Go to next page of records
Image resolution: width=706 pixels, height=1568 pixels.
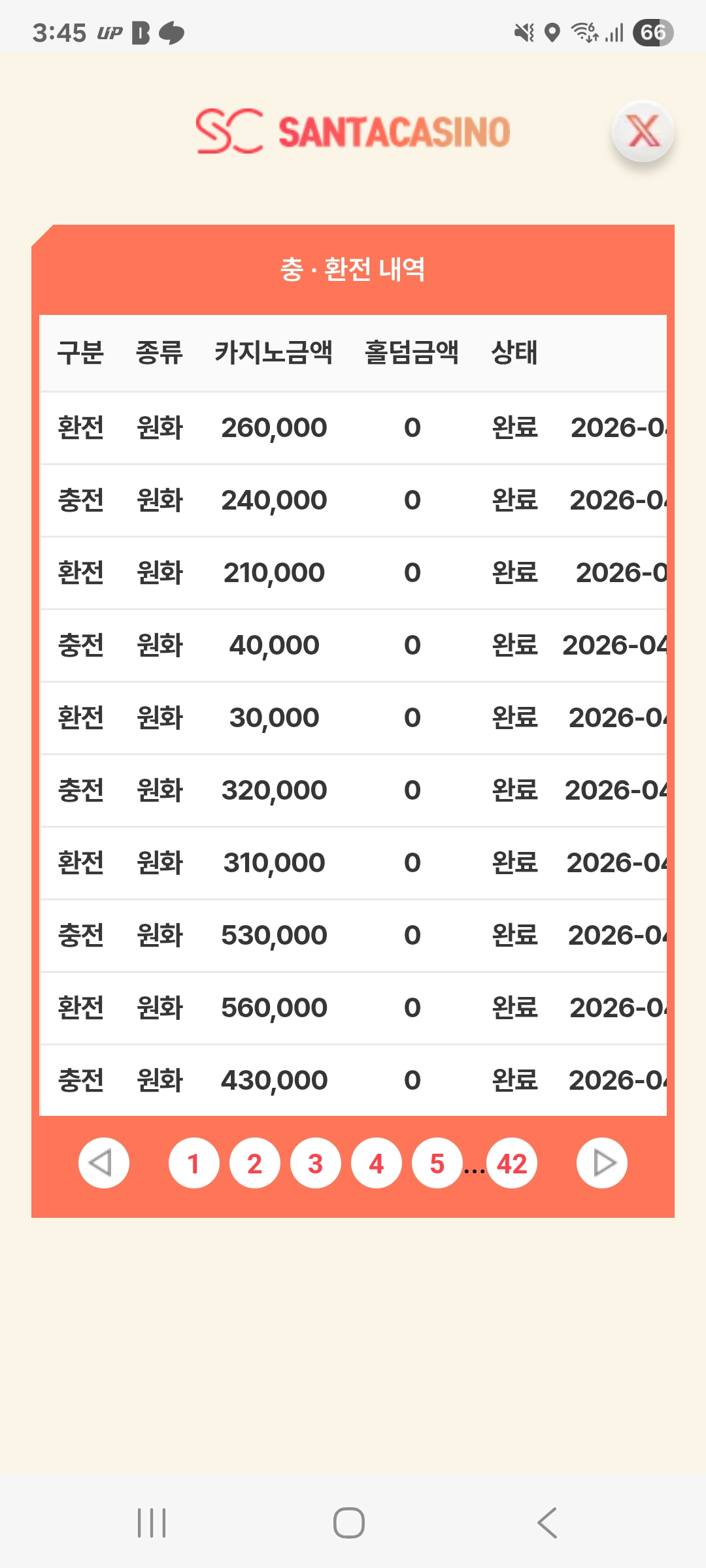coord(601,1163)
